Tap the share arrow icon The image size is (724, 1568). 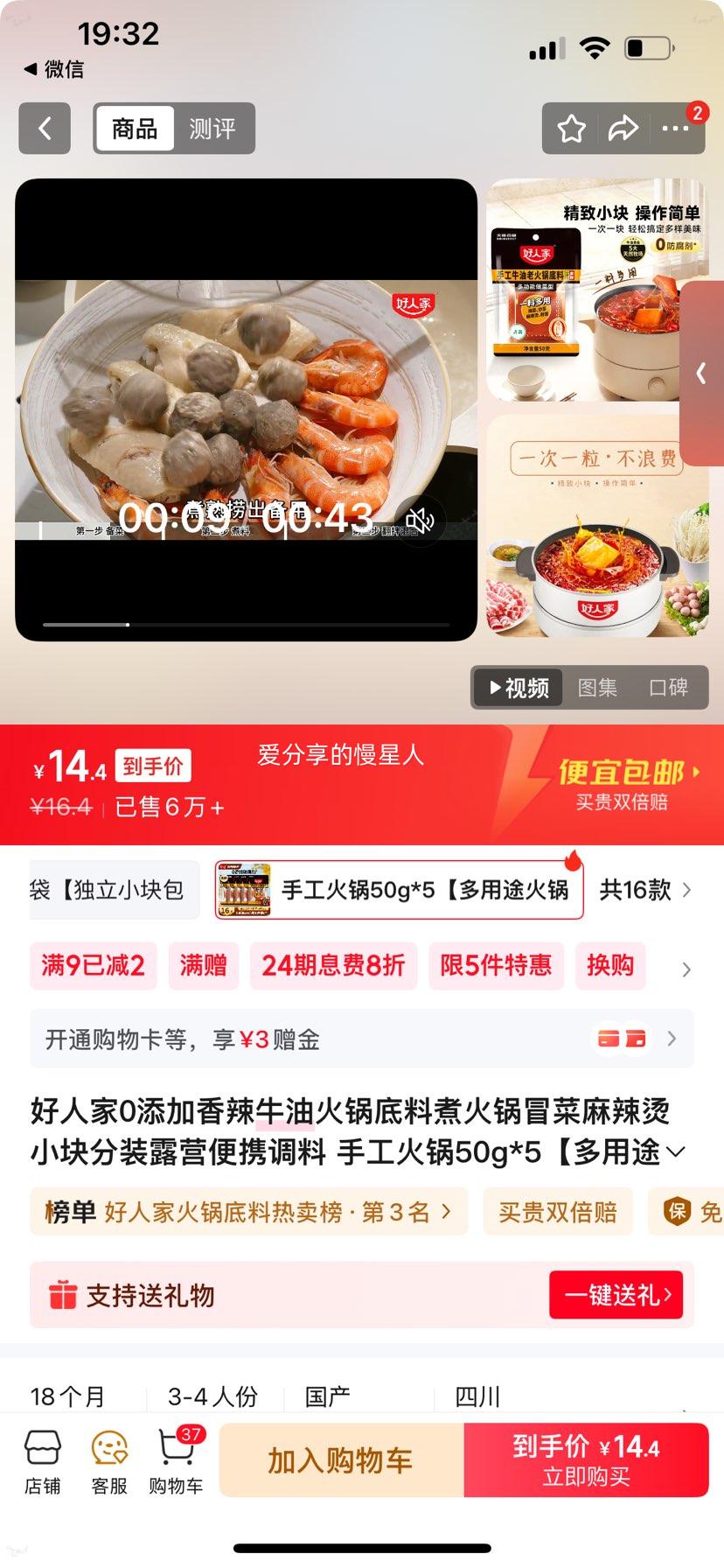pos(623,128)
